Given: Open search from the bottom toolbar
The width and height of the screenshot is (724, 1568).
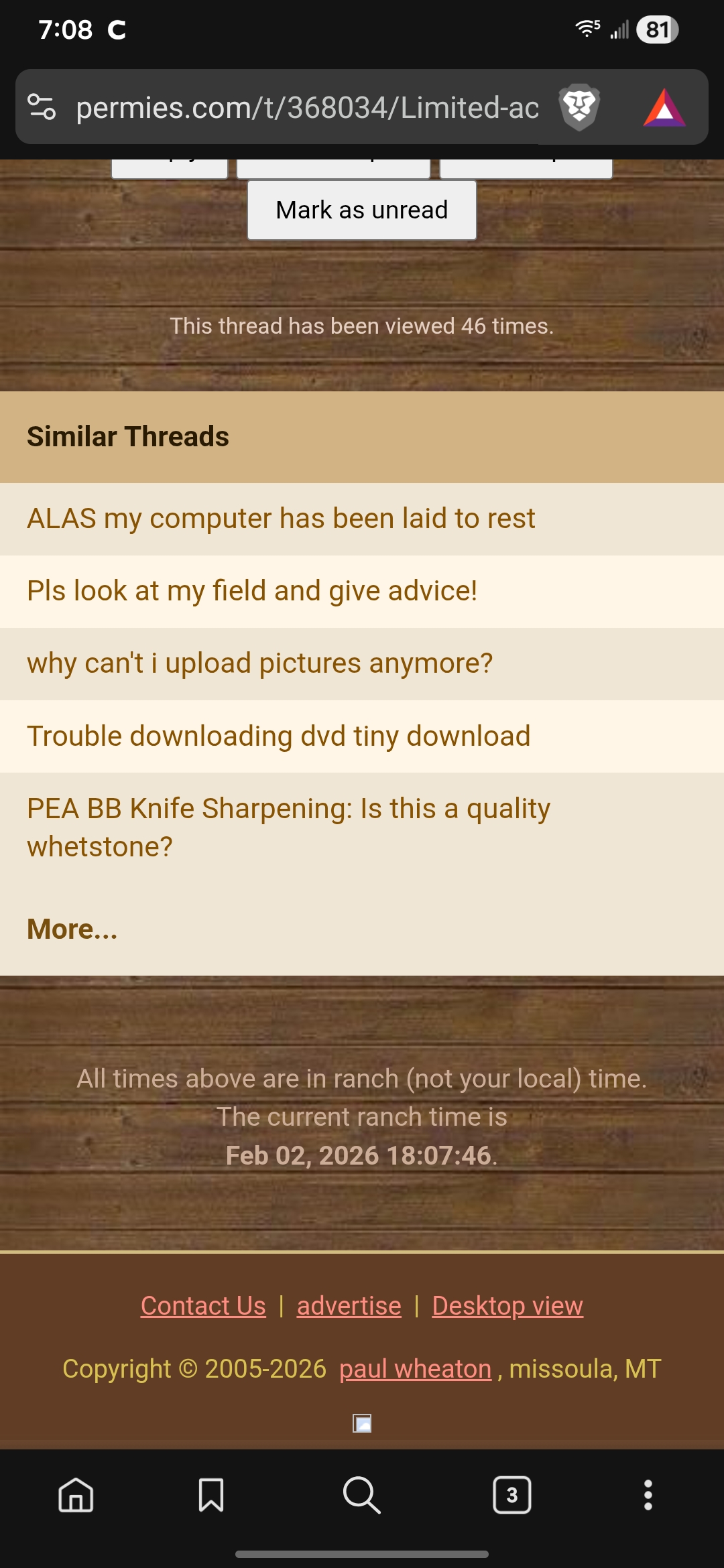Looking at the screenshot, I should click(x=361, y=1495).
